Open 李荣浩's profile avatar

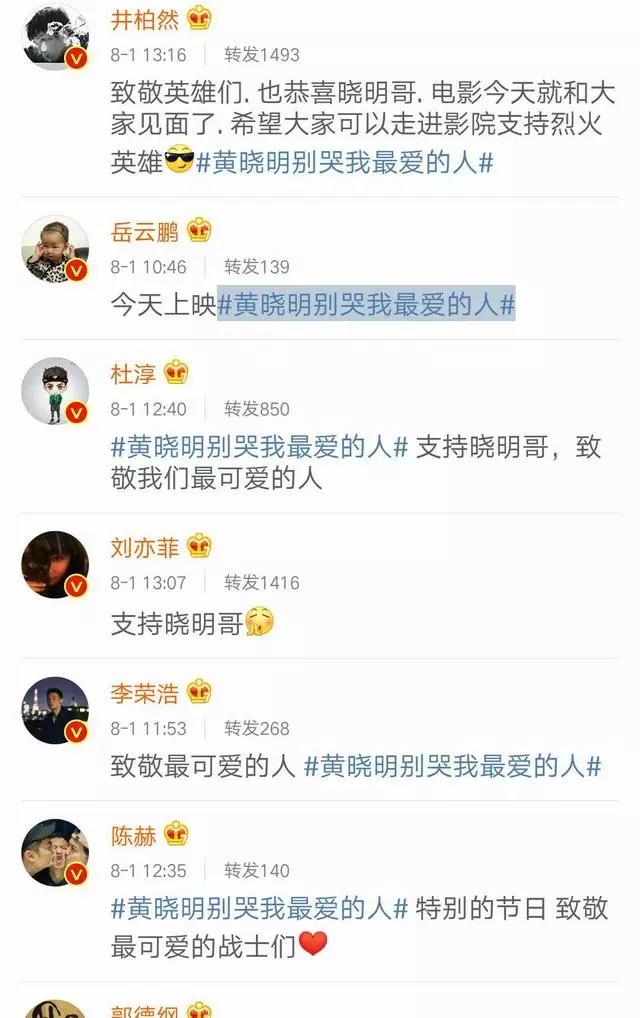click(55, 710)
